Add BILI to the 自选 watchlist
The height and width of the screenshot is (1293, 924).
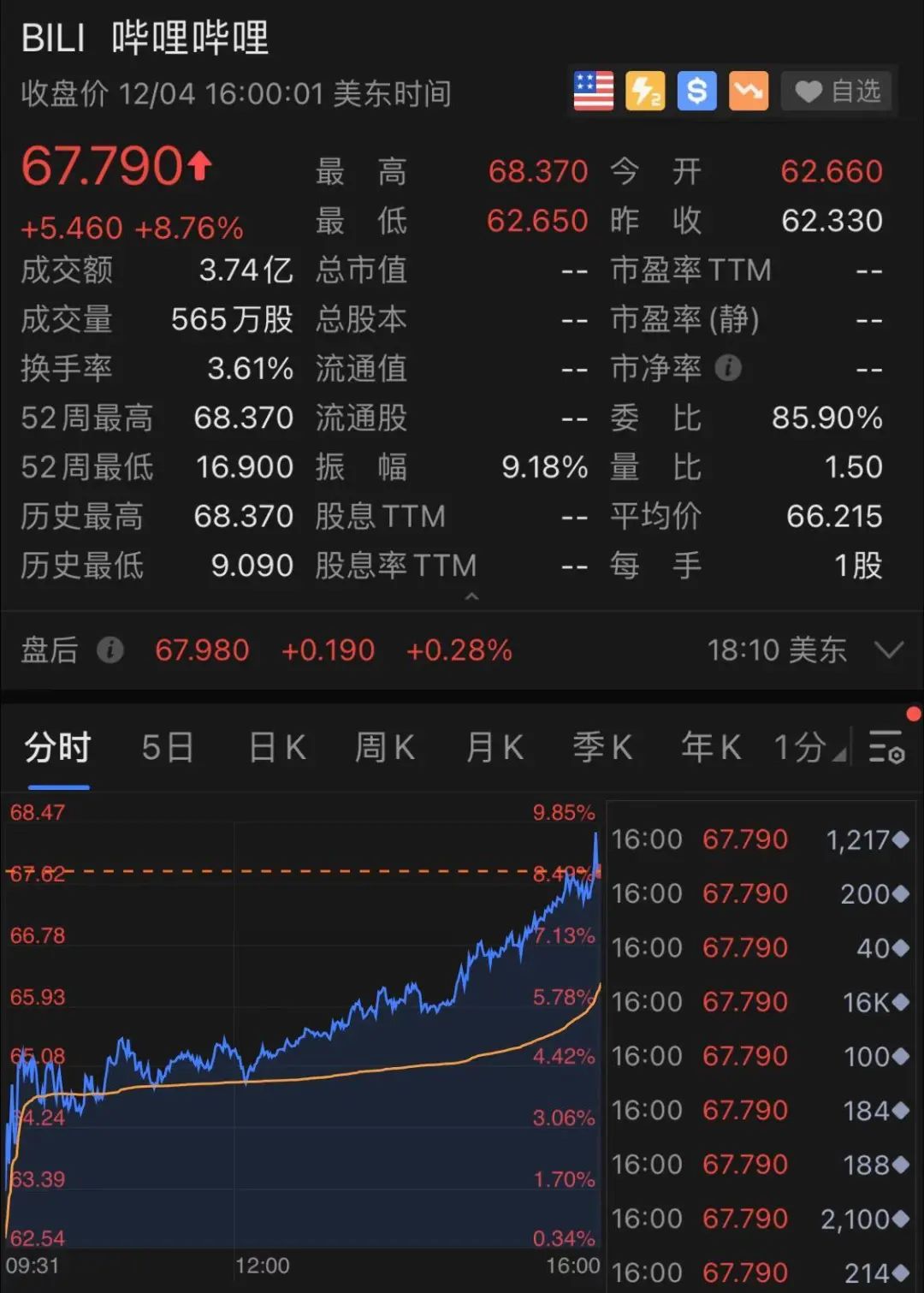[x=837, y=91]
